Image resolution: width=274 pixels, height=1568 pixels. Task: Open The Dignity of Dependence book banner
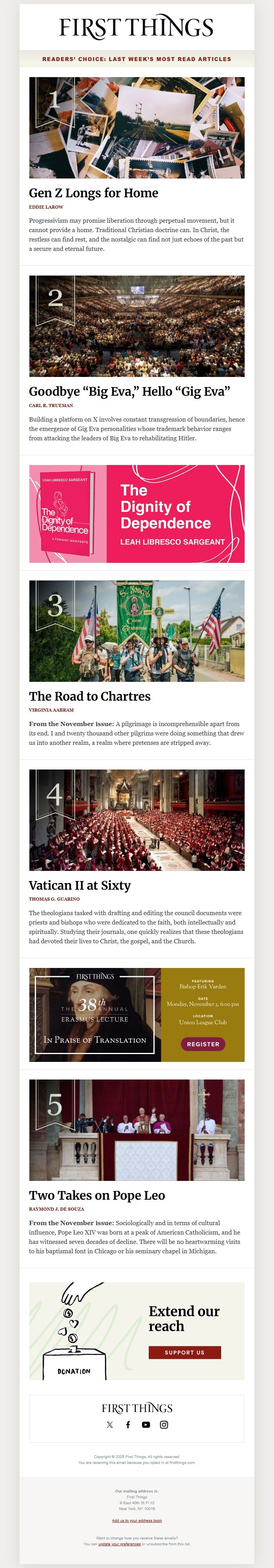point(136,514)
